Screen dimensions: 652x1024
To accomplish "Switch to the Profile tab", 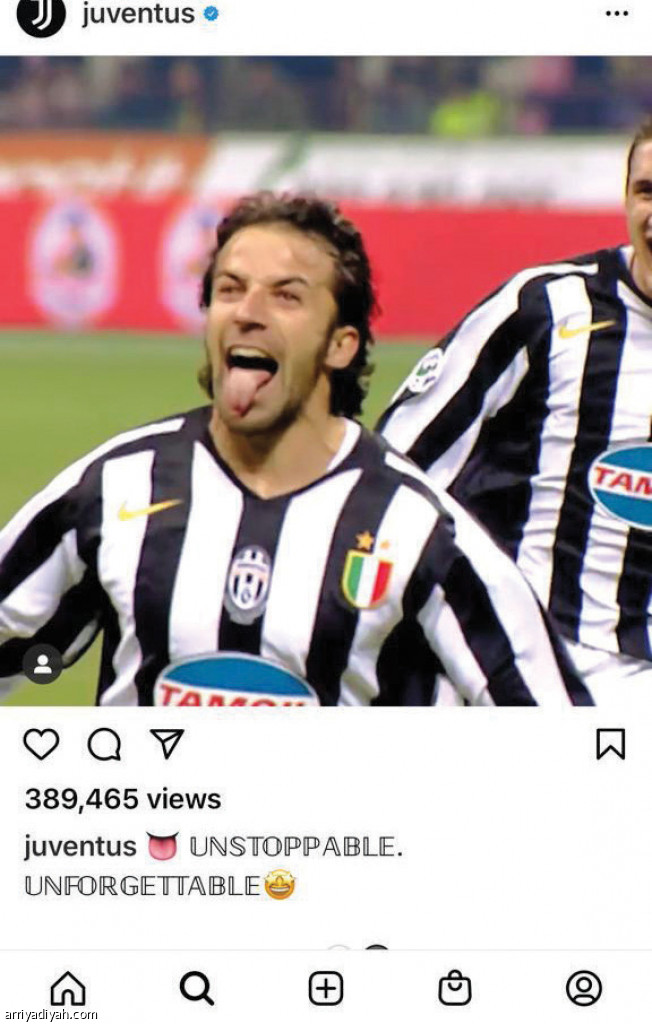I will (x=583, y=988).
